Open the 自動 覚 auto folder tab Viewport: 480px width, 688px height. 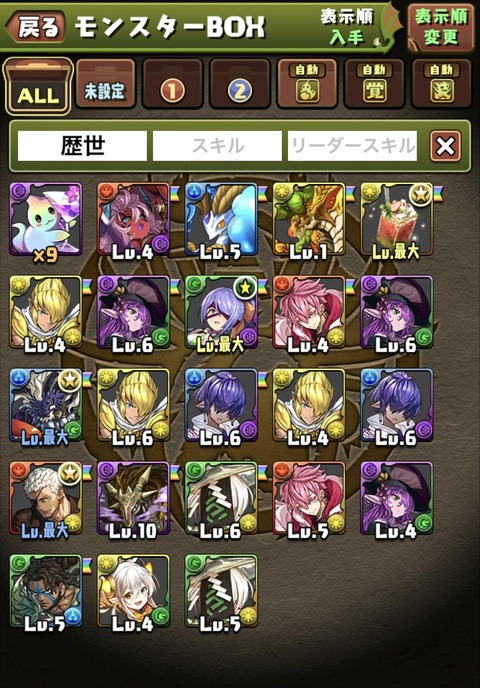click(x=374, y=84)
